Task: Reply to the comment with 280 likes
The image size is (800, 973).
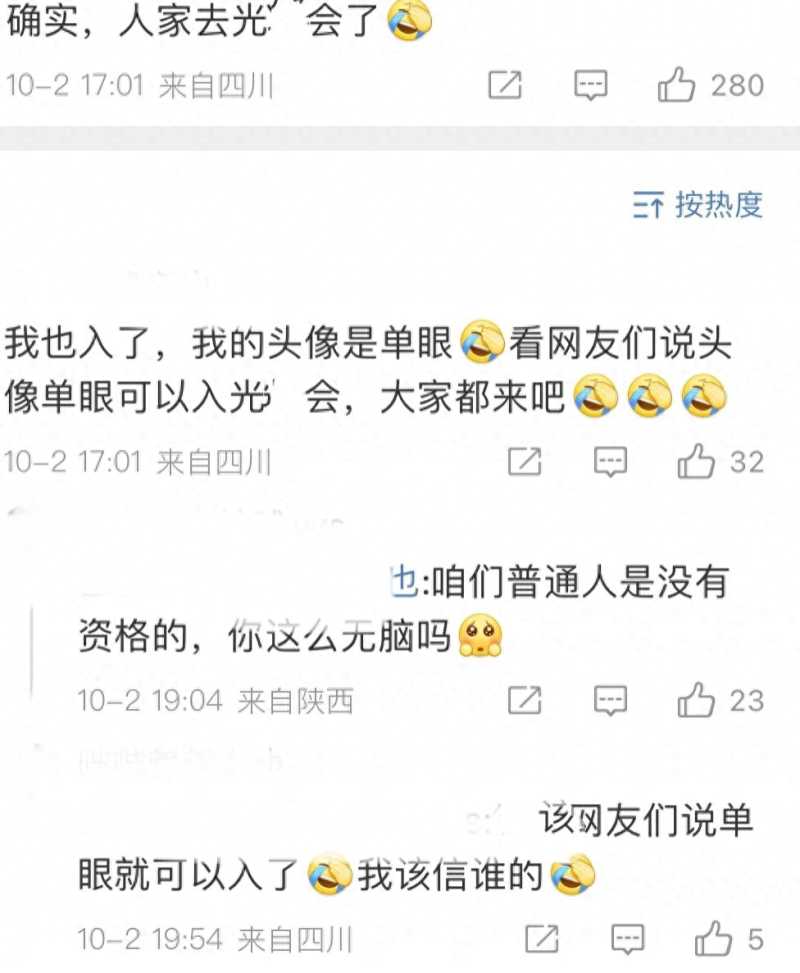Action: tap(591, 86)
